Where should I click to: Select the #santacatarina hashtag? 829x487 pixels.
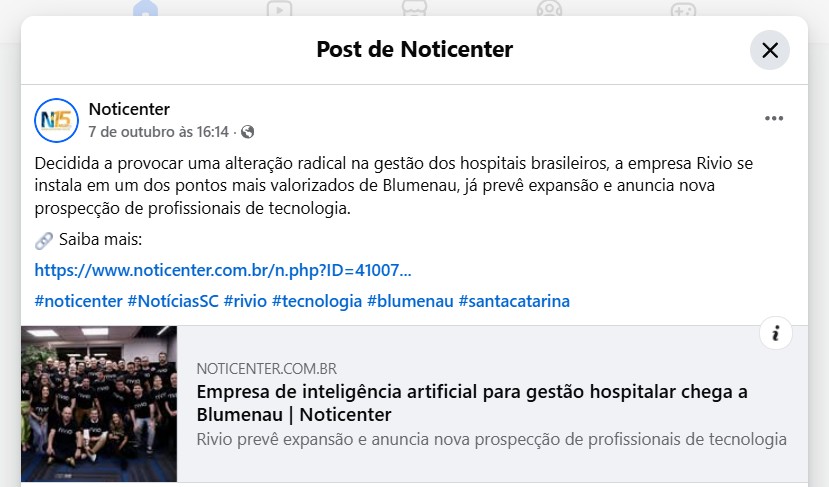[x=514, y=301]
